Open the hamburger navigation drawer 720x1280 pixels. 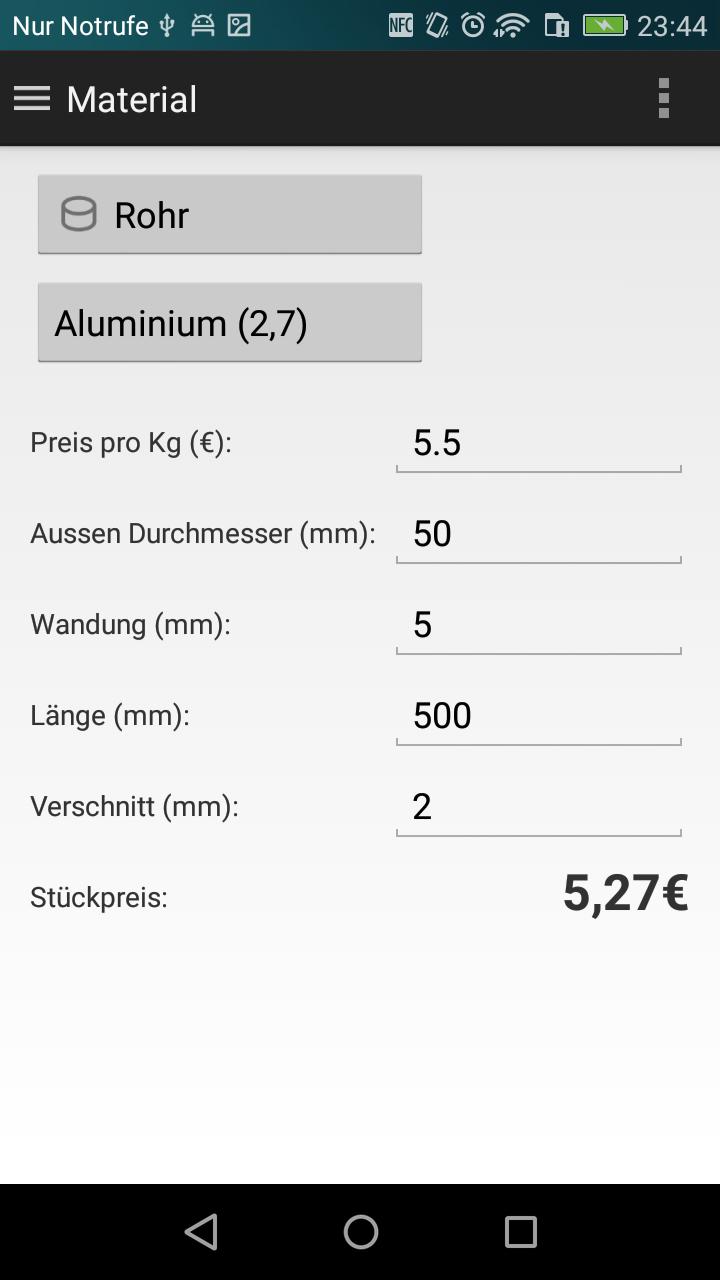tap(32, 98)
